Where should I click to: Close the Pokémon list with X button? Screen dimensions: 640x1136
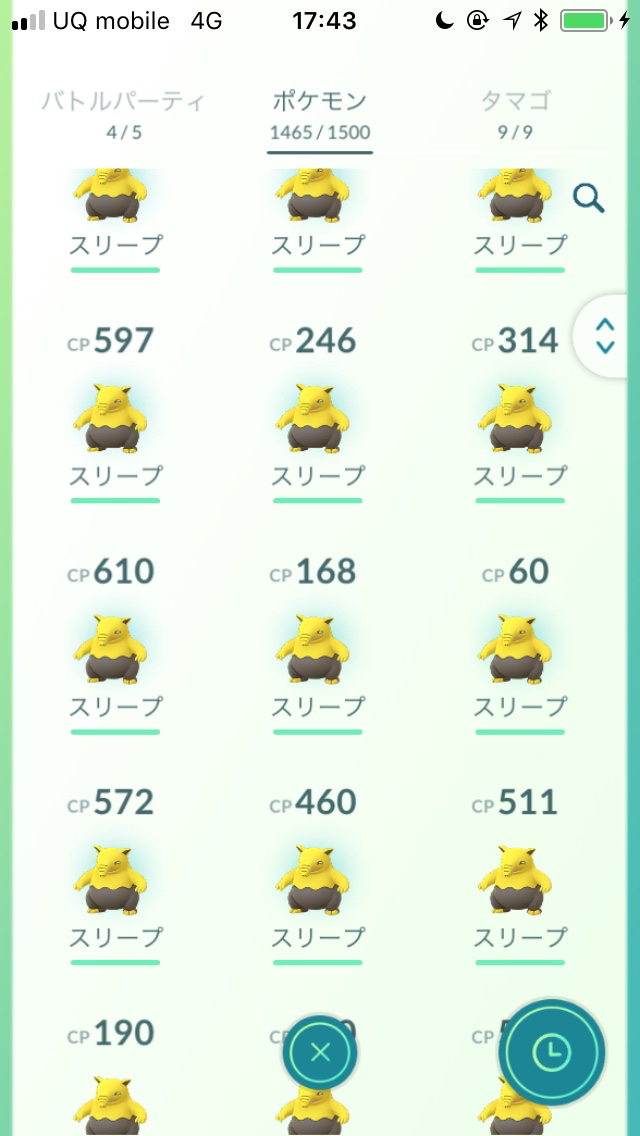(x=320, y=1051)
